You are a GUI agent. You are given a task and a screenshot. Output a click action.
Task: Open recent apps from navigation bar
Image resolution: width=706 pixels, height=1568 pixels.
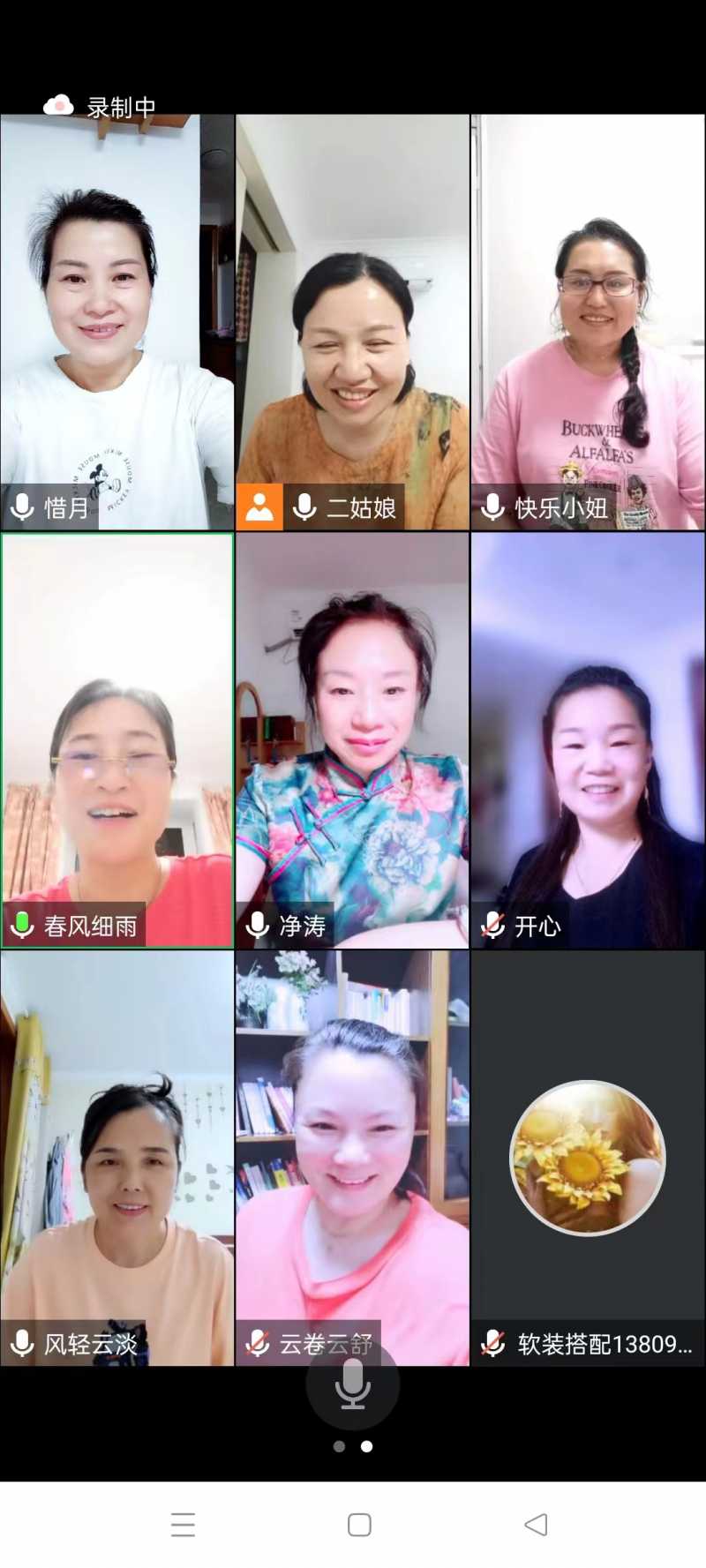click(183, 1524)
